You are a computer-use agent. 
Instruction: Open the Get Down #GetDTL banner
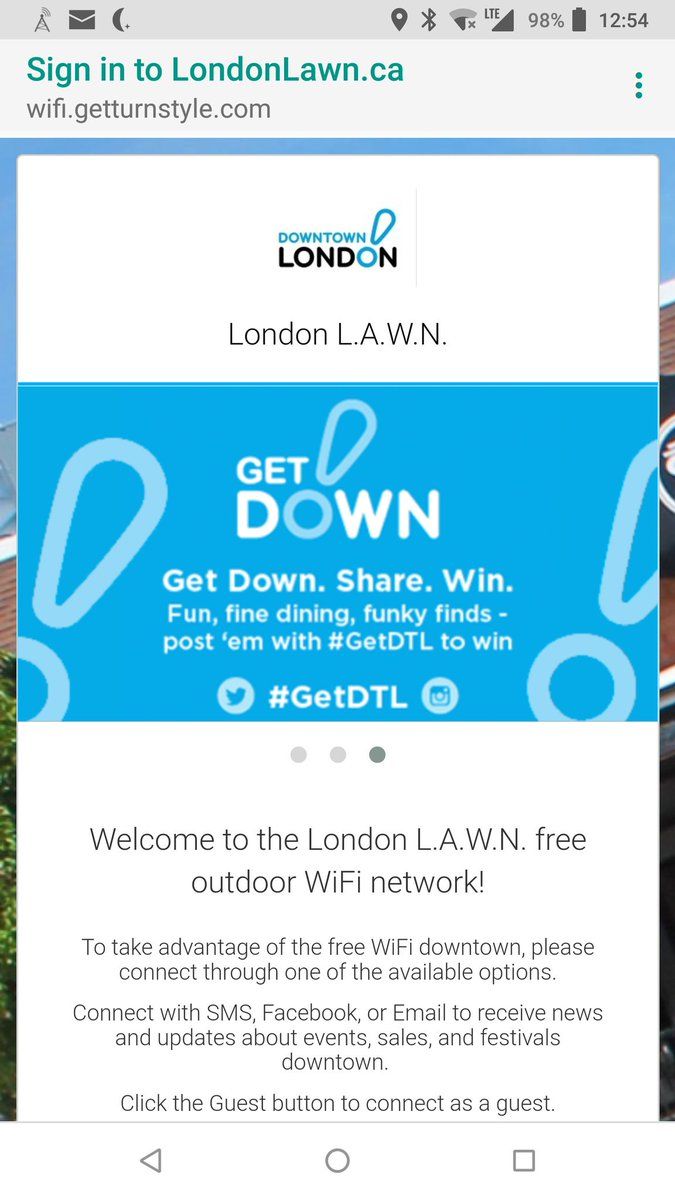coord(337,552)
